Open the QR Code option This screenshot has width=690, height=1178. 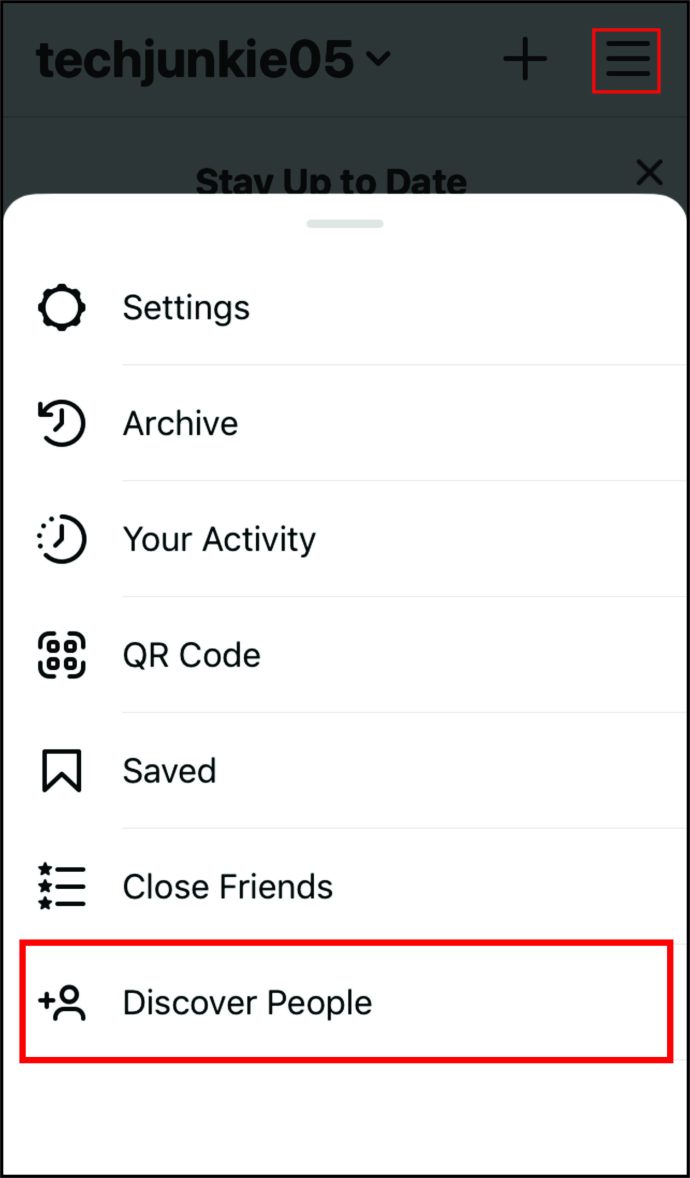pos(191,656)
